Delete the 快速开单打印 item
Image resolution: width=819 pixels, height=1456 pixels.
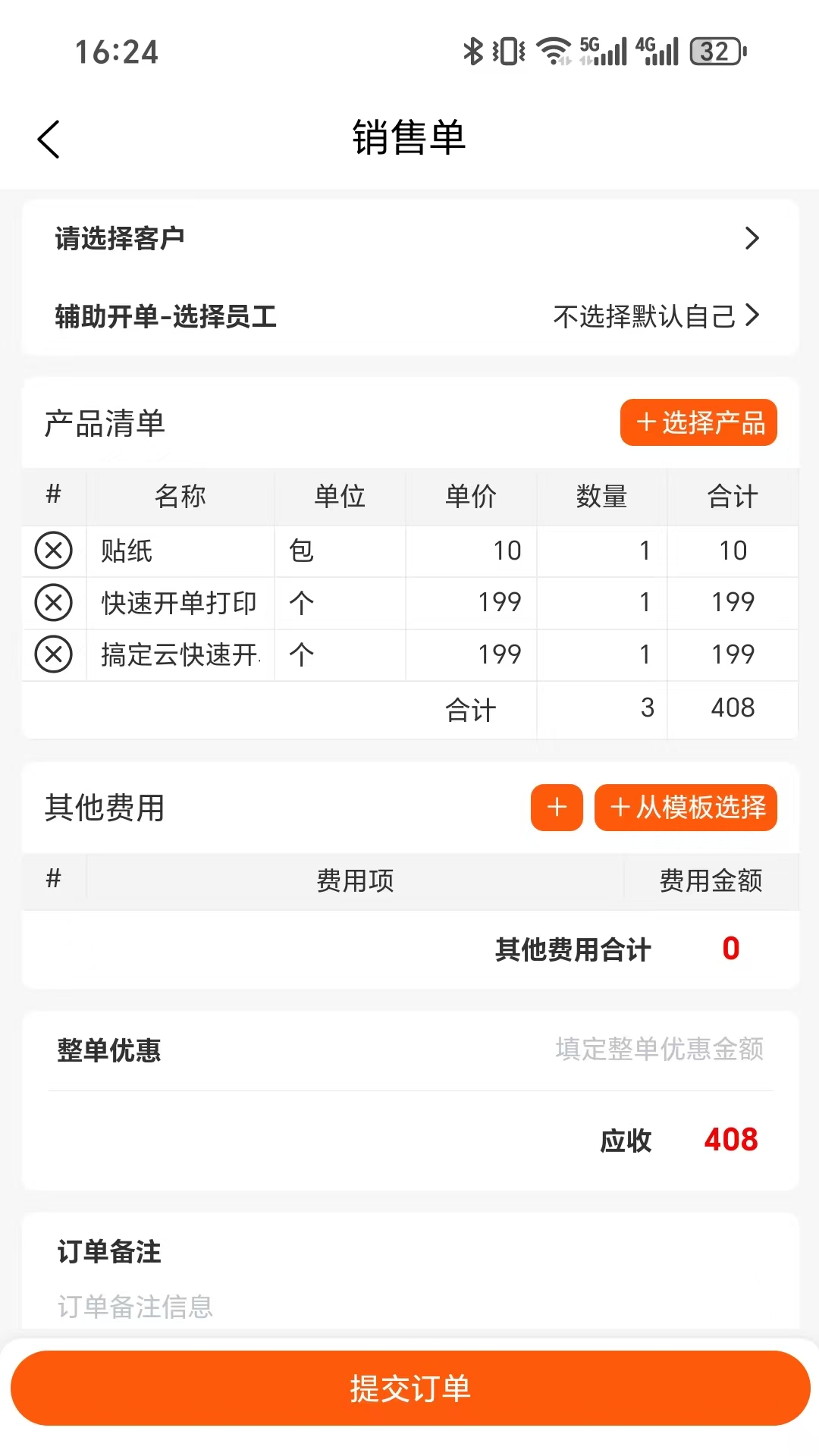[53, 603]
